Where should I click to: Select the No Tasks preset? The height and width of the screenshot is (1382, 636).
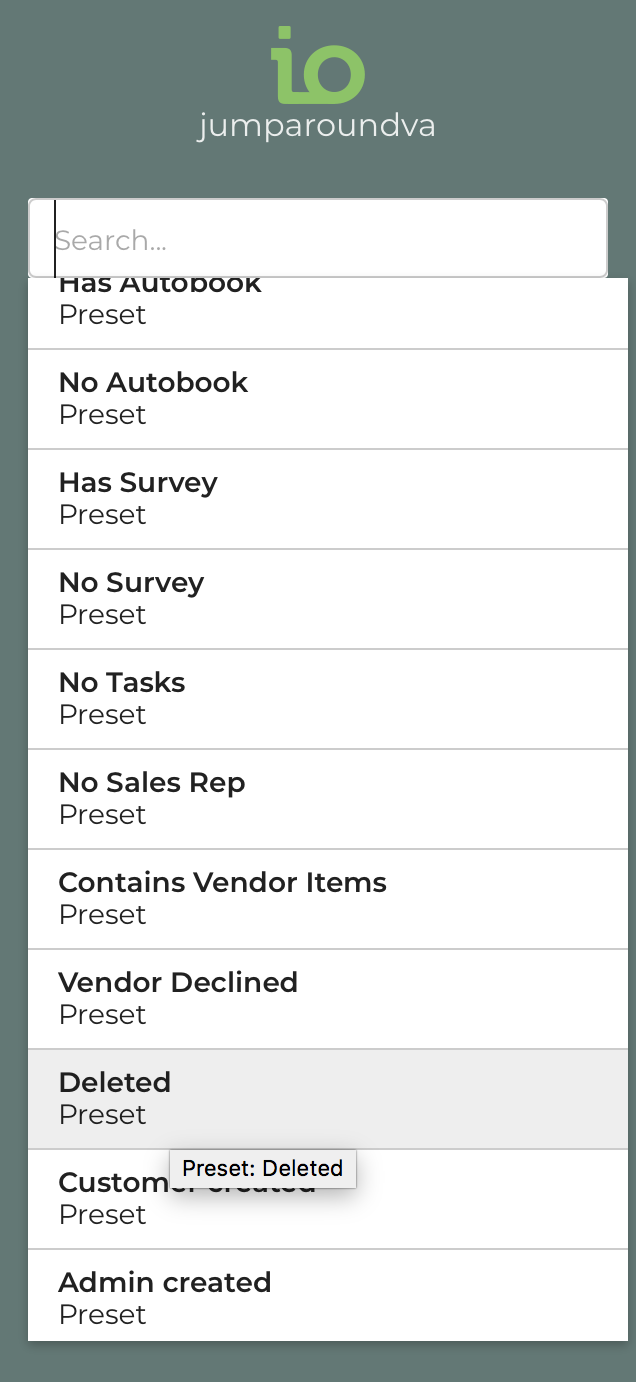[327, 699]
